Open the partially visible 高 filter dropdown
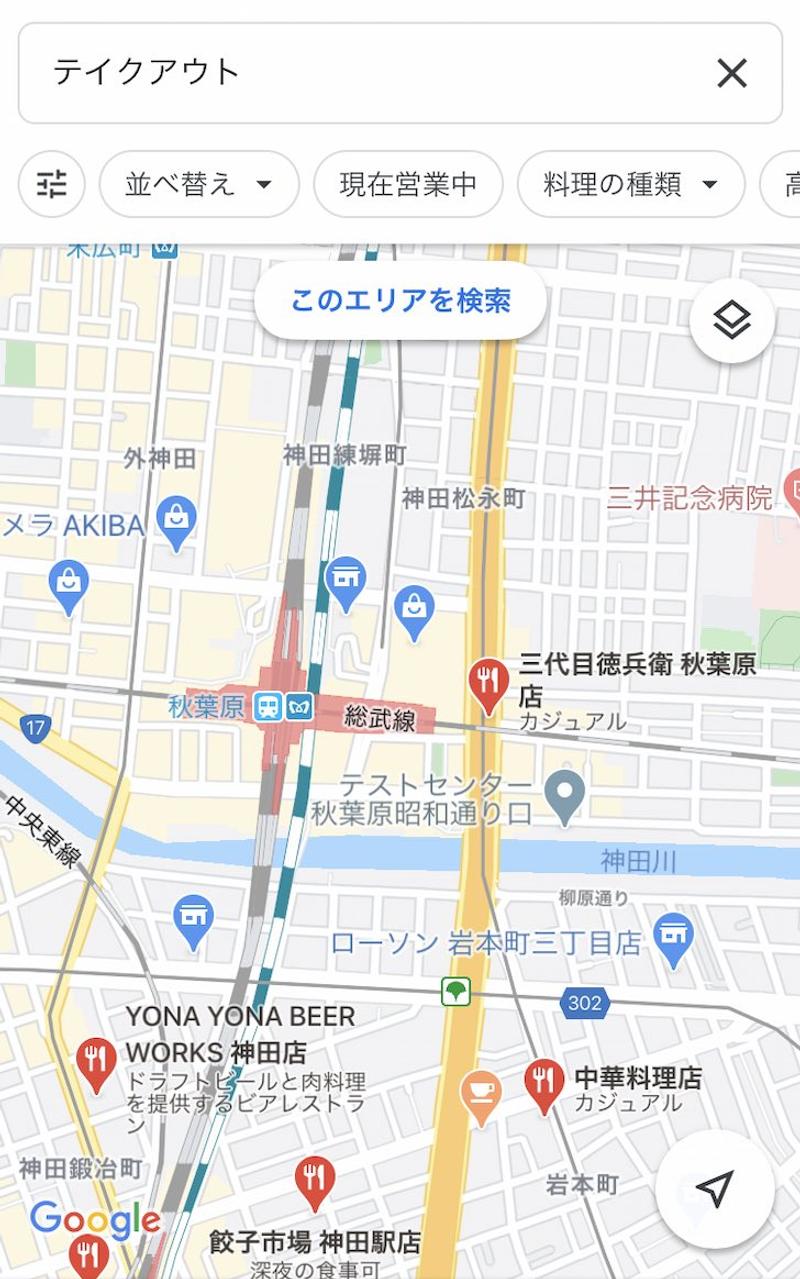 [x=786, y=184]
